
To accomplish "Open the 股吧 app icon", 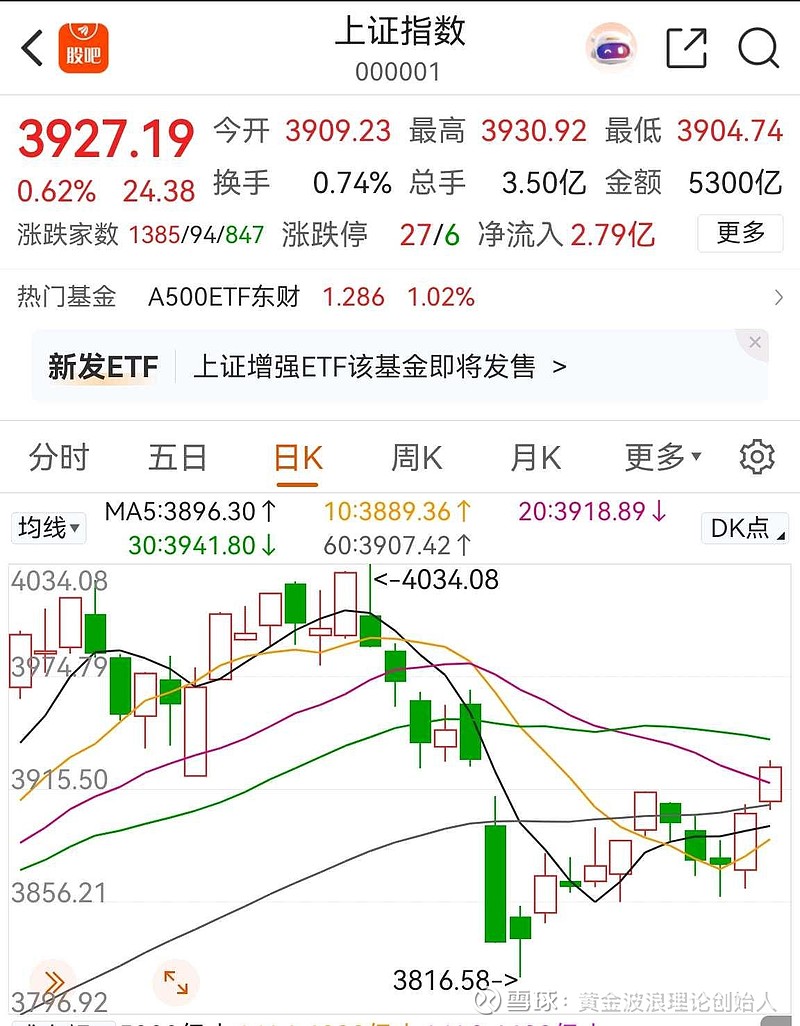I will 84,44.
